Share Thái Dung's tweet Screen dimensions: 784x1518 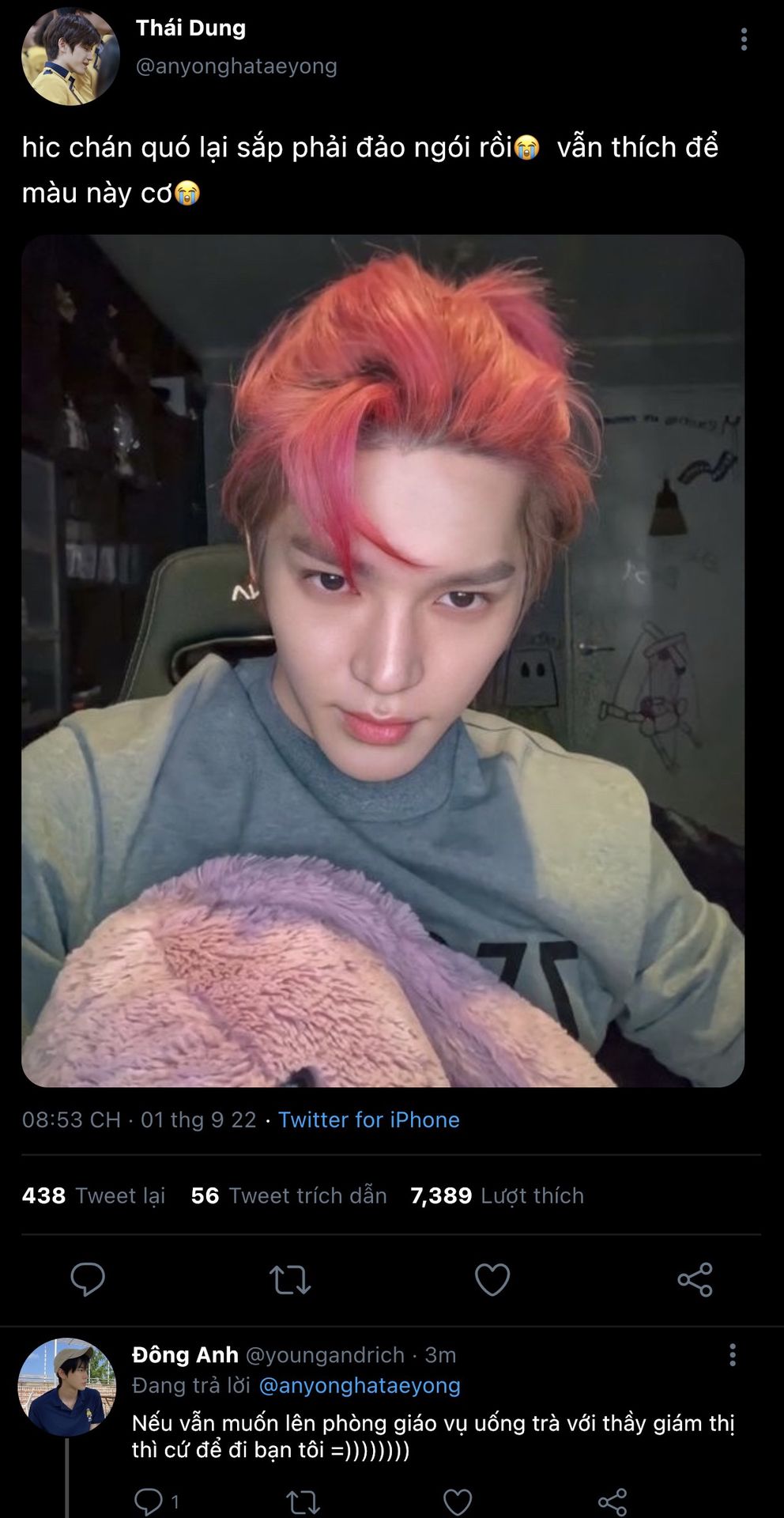(695, 1279)
